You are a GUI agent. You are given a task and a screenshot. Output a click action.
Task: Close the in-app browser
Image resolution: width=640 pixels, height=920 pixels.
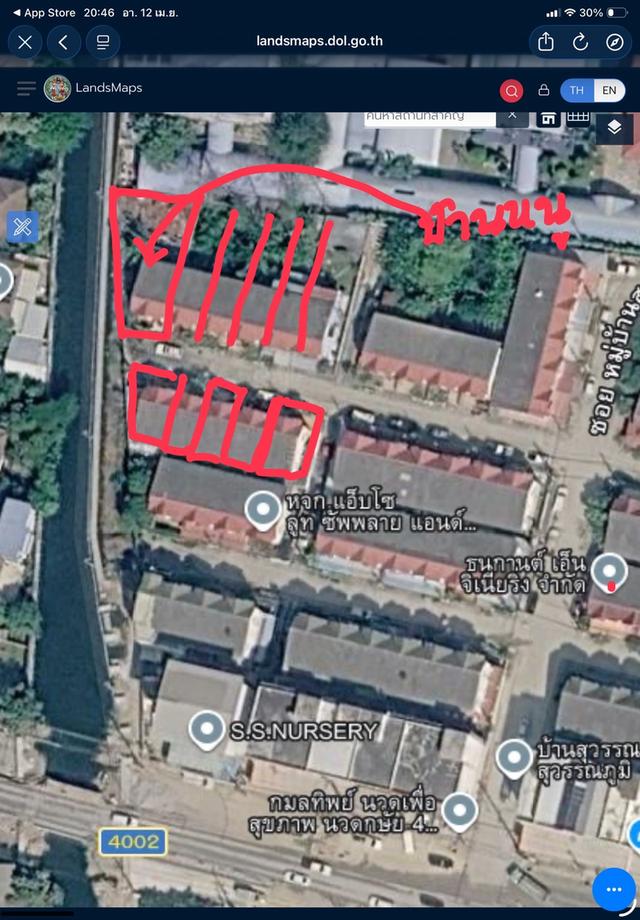(25, 42)
